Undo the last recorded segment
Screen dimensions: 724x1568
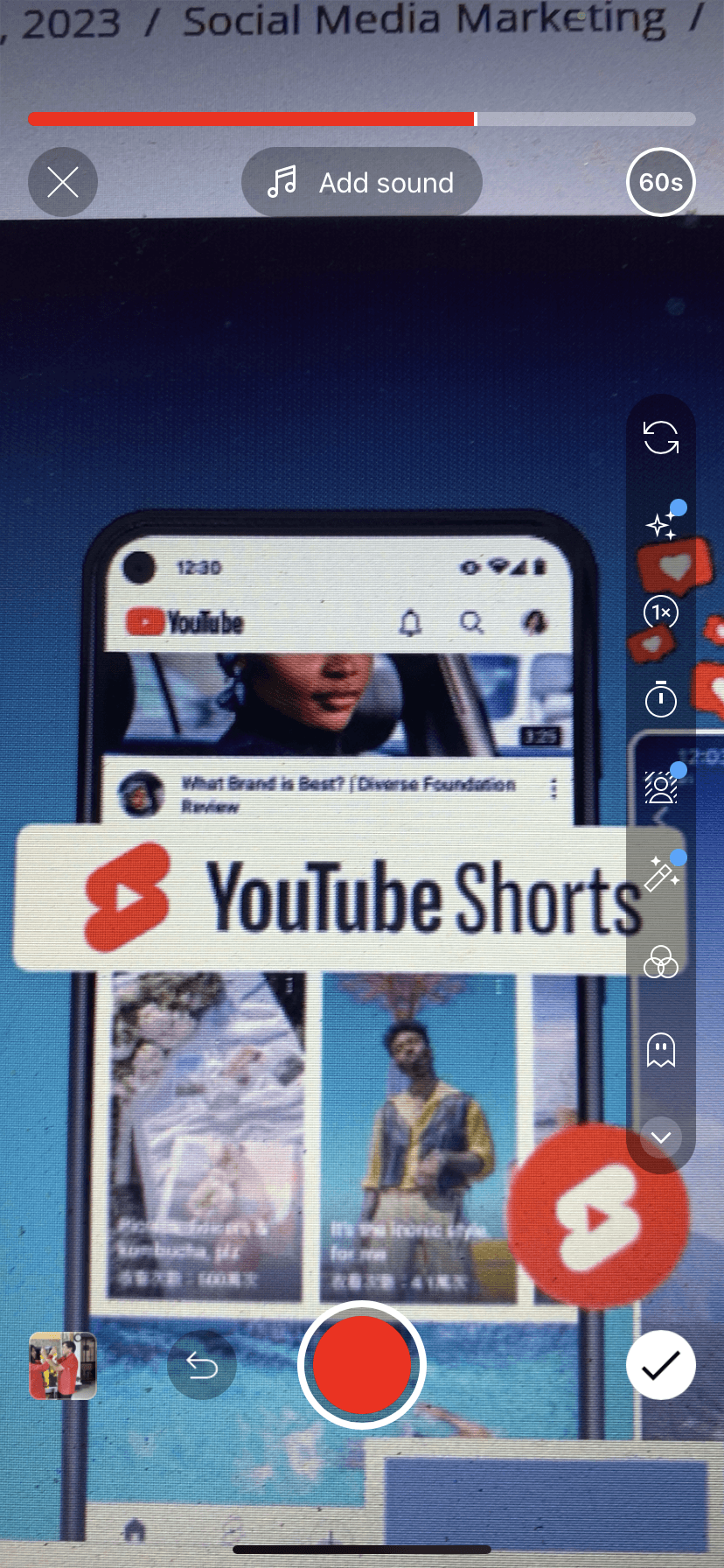pyautogui.click(x=201, y=1365)
